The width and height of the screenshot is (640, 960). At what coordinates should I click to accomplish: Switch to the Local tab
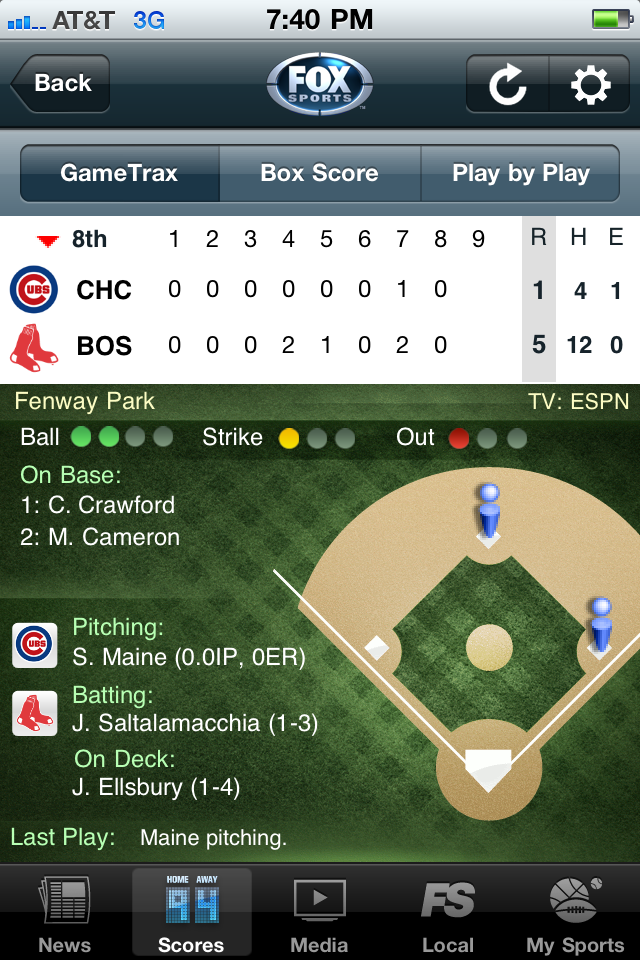tap(447, 915)
